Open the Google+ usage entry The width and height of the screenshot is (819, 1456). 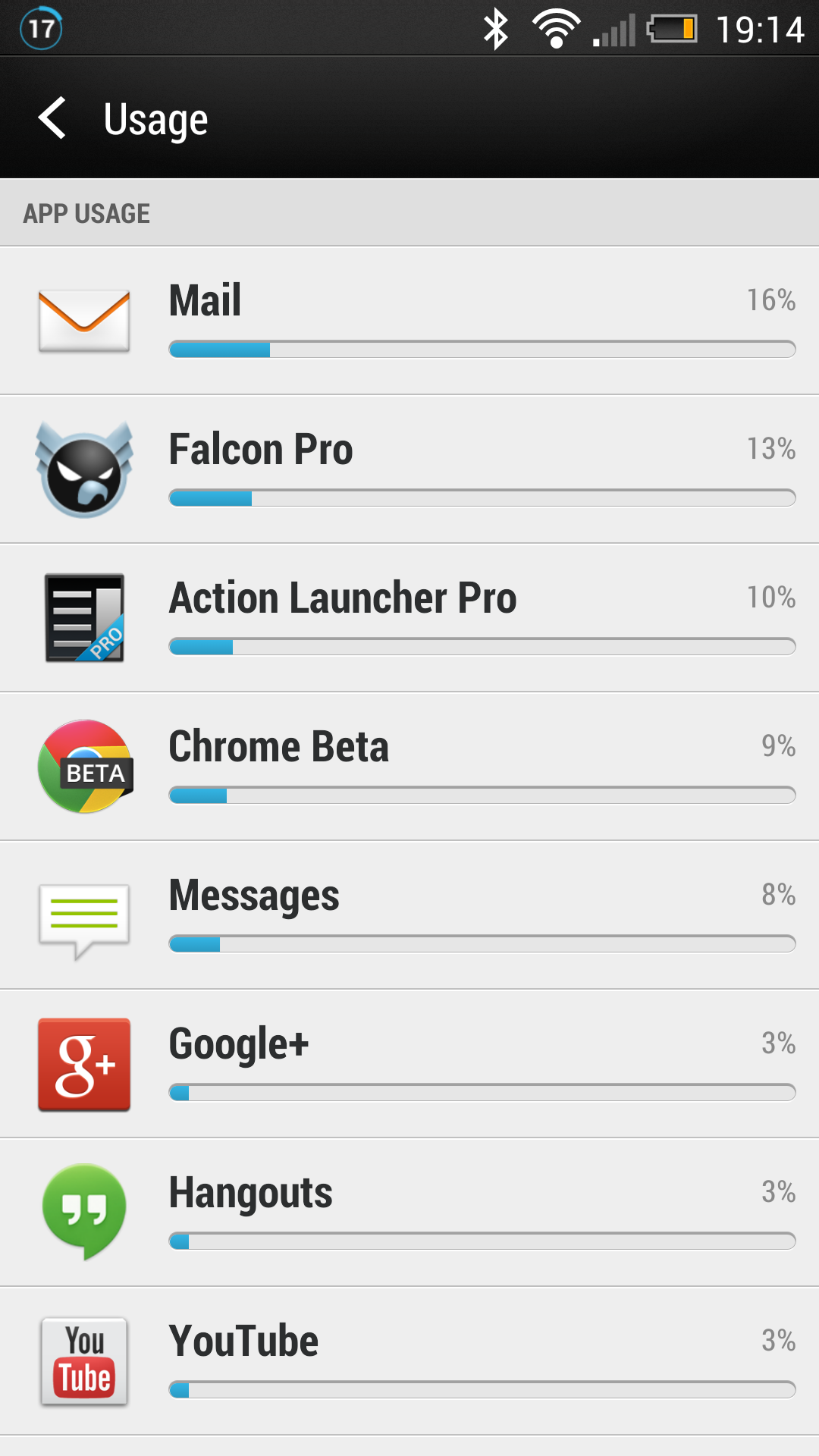click(x=409, y=1064)
